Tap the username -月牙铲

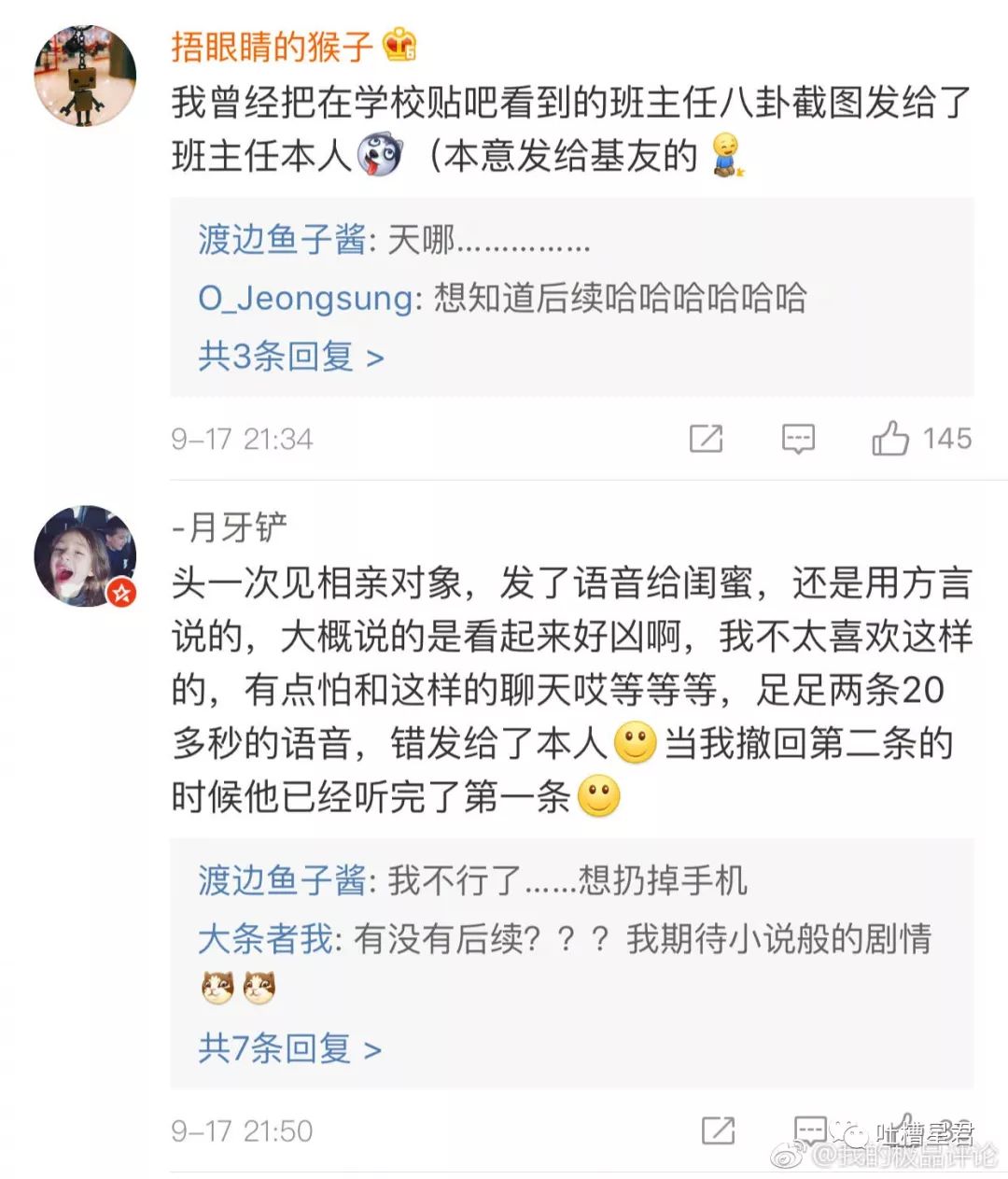tap(230, 527)
